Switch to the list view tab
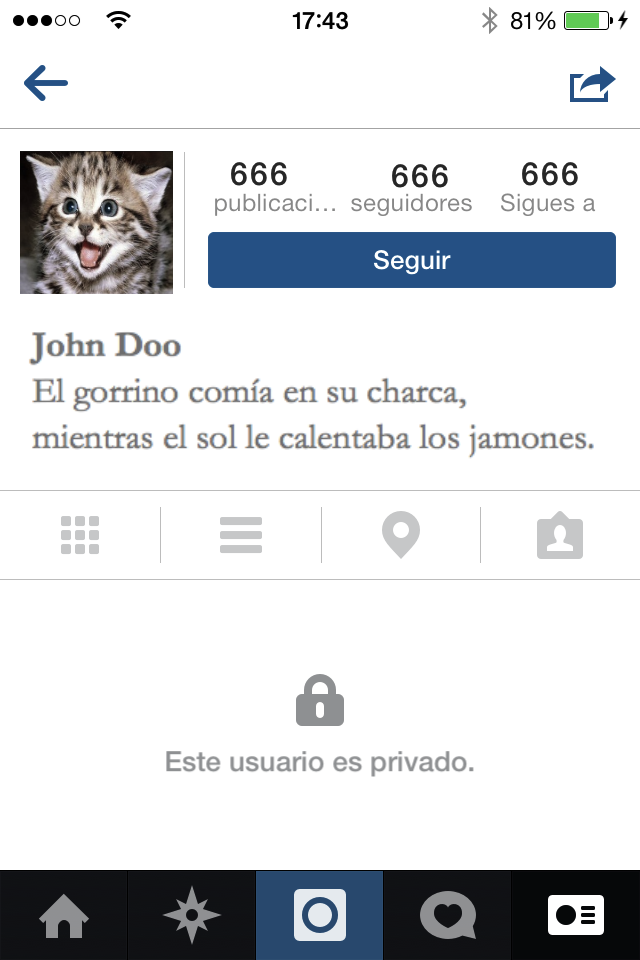The height and width of the screenshot is (960, 640). [x=241, y=535]
